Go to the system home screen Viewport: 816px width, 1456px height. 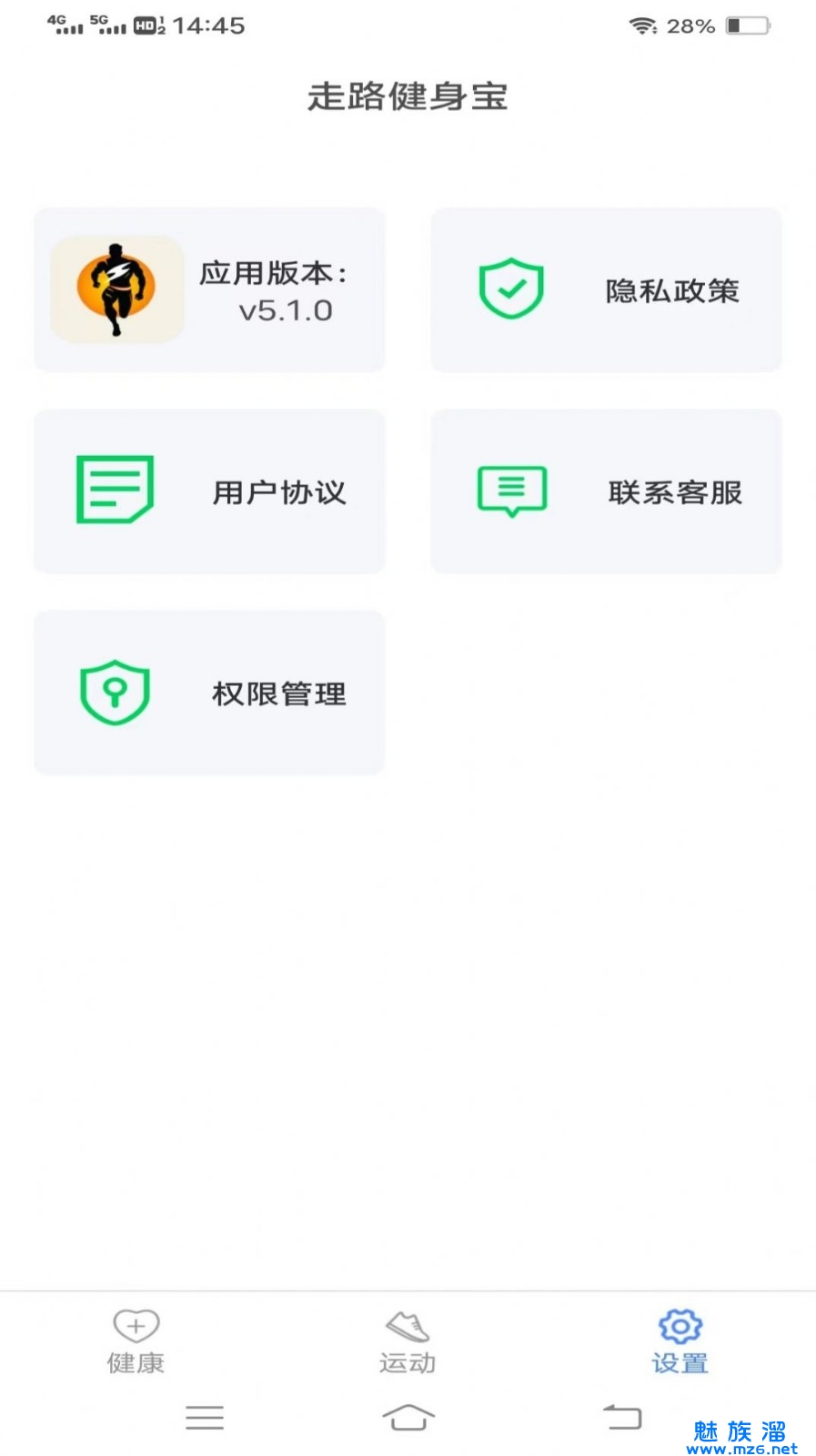(x=408, y=1417)
